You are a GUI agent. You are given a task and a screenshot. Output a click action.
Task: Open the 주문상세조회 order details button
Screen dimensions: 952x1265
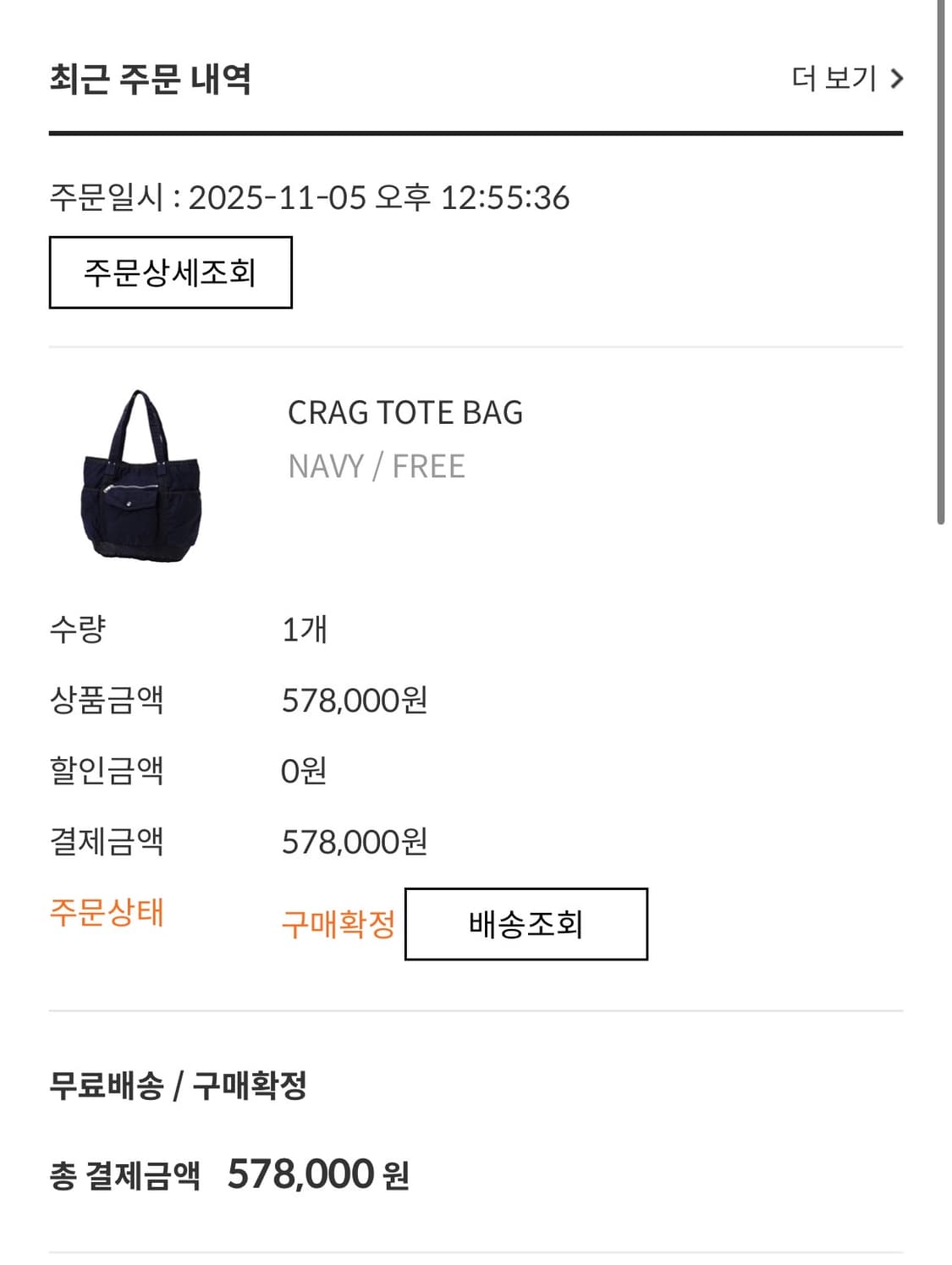point(171,272)
